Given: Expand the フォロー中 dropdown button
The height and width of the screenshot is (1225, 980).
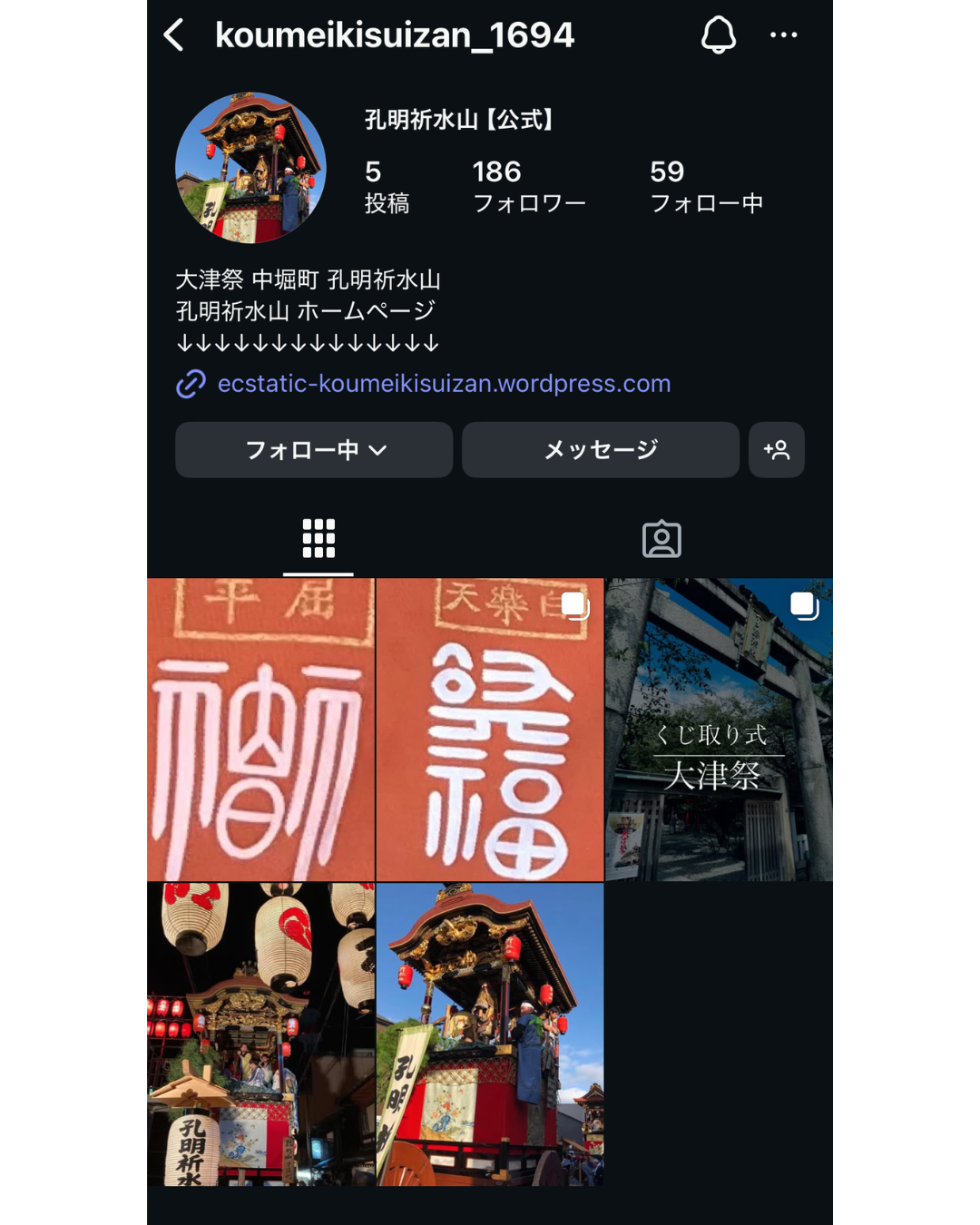Looking at the screenshot, I should click(x=314, y=450).
